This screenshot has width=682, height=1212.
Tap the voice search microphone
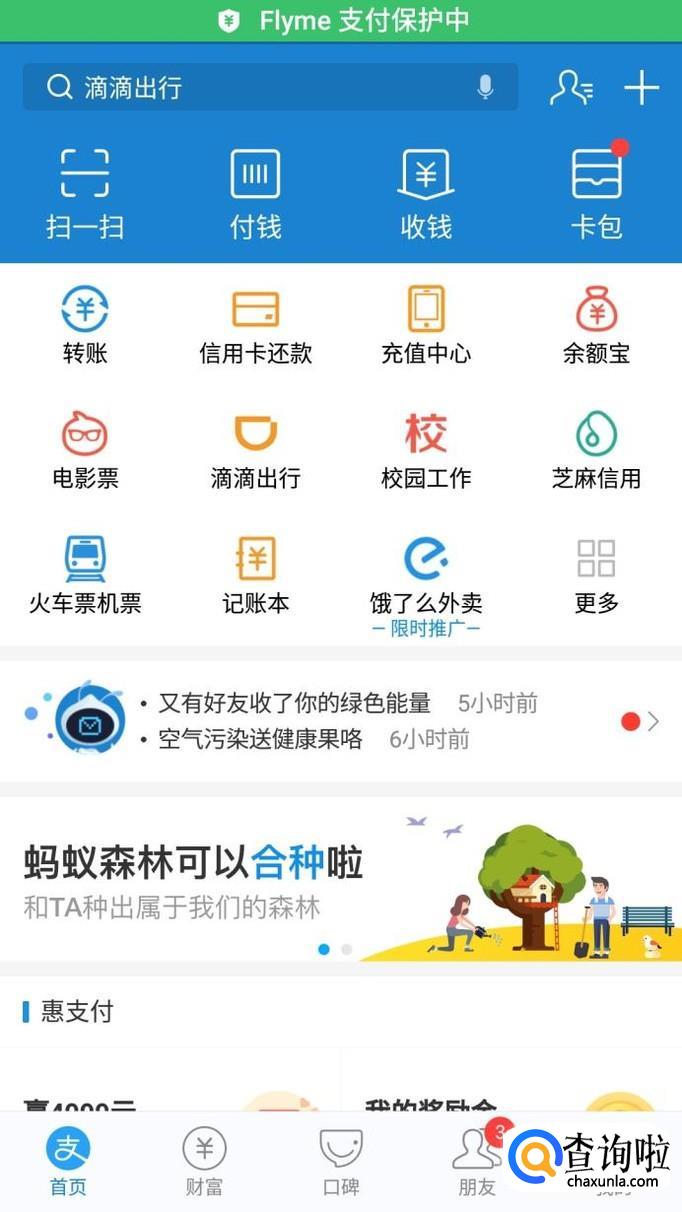(x=486, y=88)
